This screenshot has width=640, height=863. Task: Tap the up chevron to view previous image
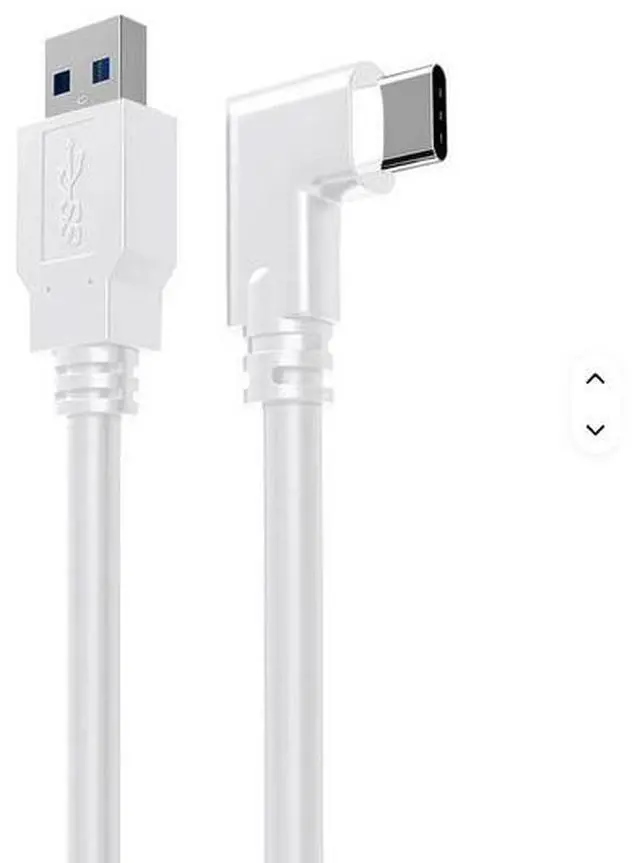click(595, 379)
